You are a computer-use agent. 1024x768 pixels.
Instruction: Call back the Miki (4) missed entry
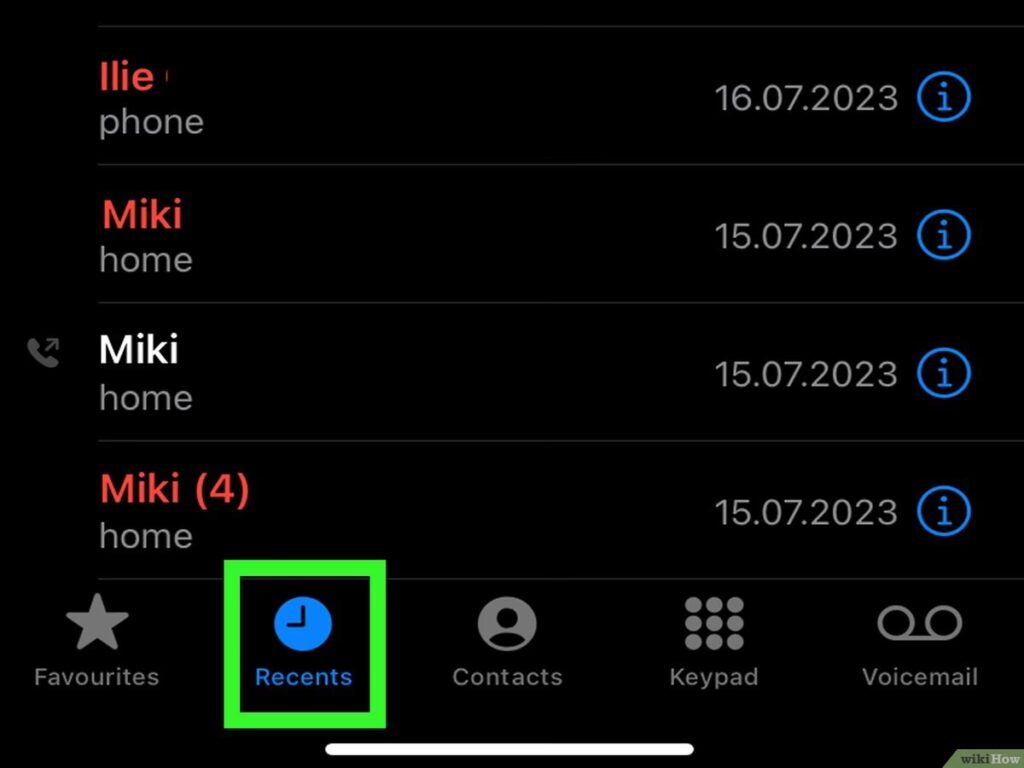pyautogui.click(x=400, y=511)
